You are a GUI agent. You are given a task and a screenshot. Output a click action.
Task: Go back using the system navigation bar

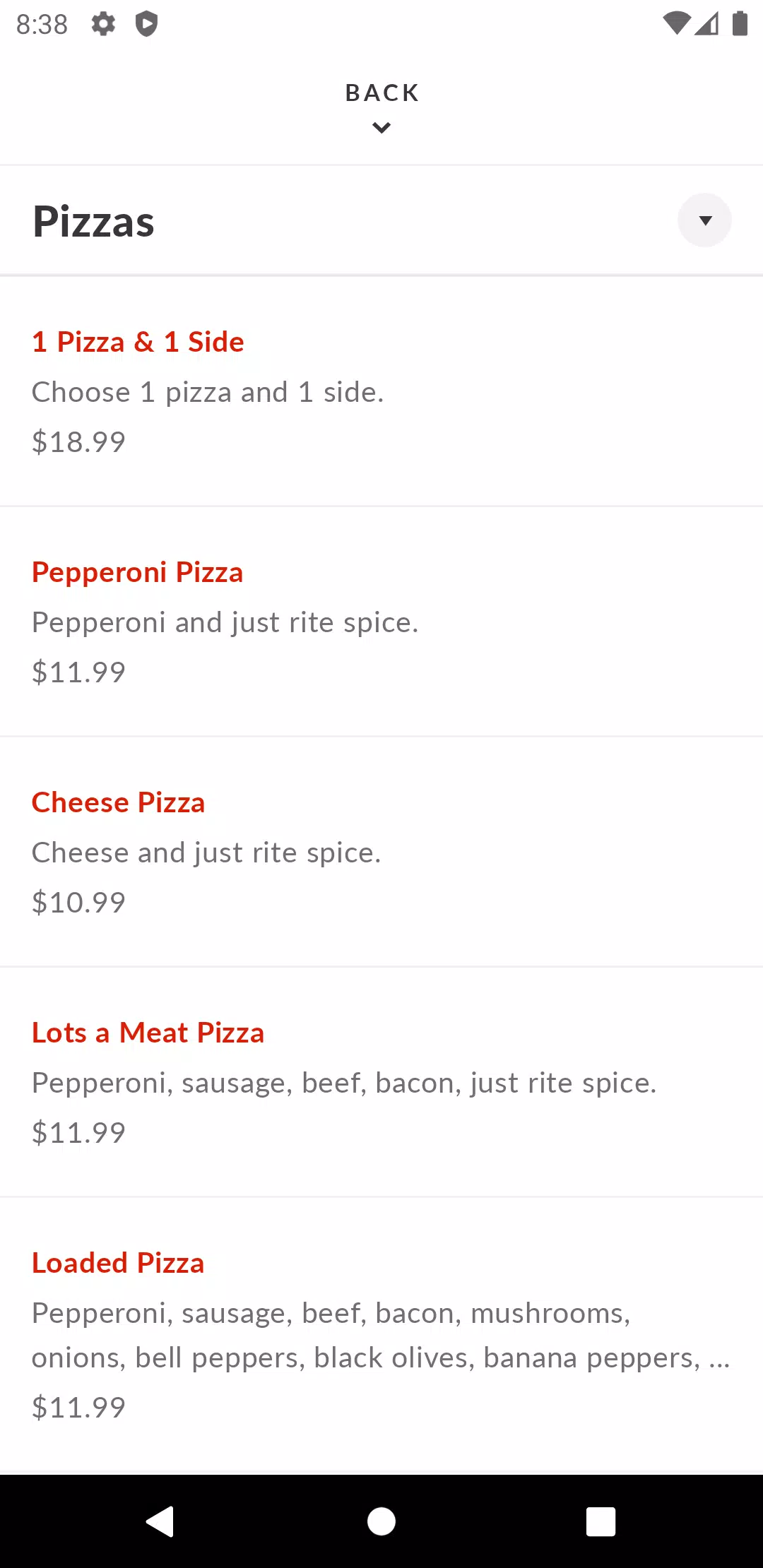pos(160,1521)
